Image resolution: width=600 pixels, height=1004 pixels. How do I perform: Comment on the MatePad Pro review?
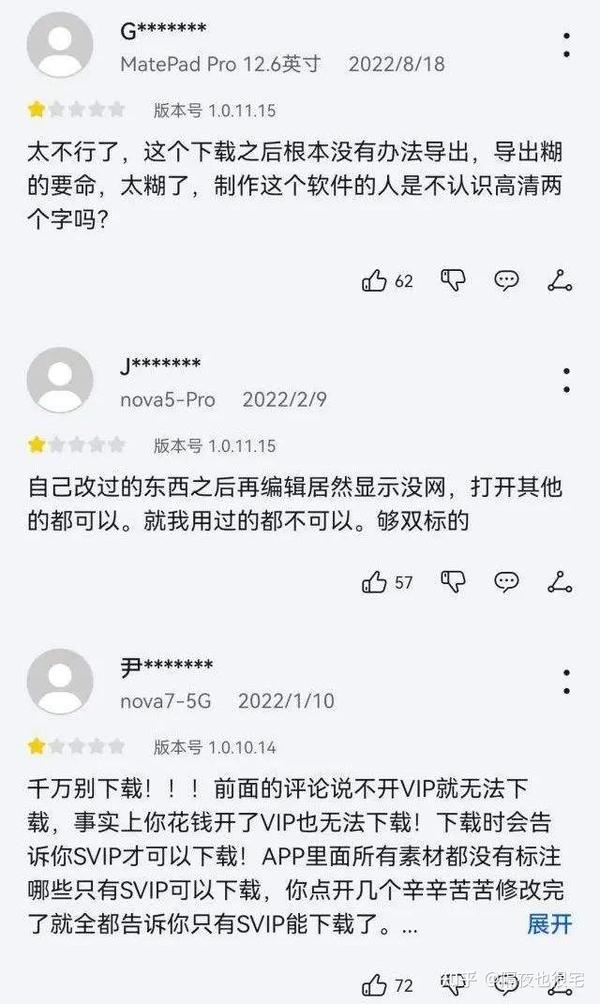[x=507, y=280]
